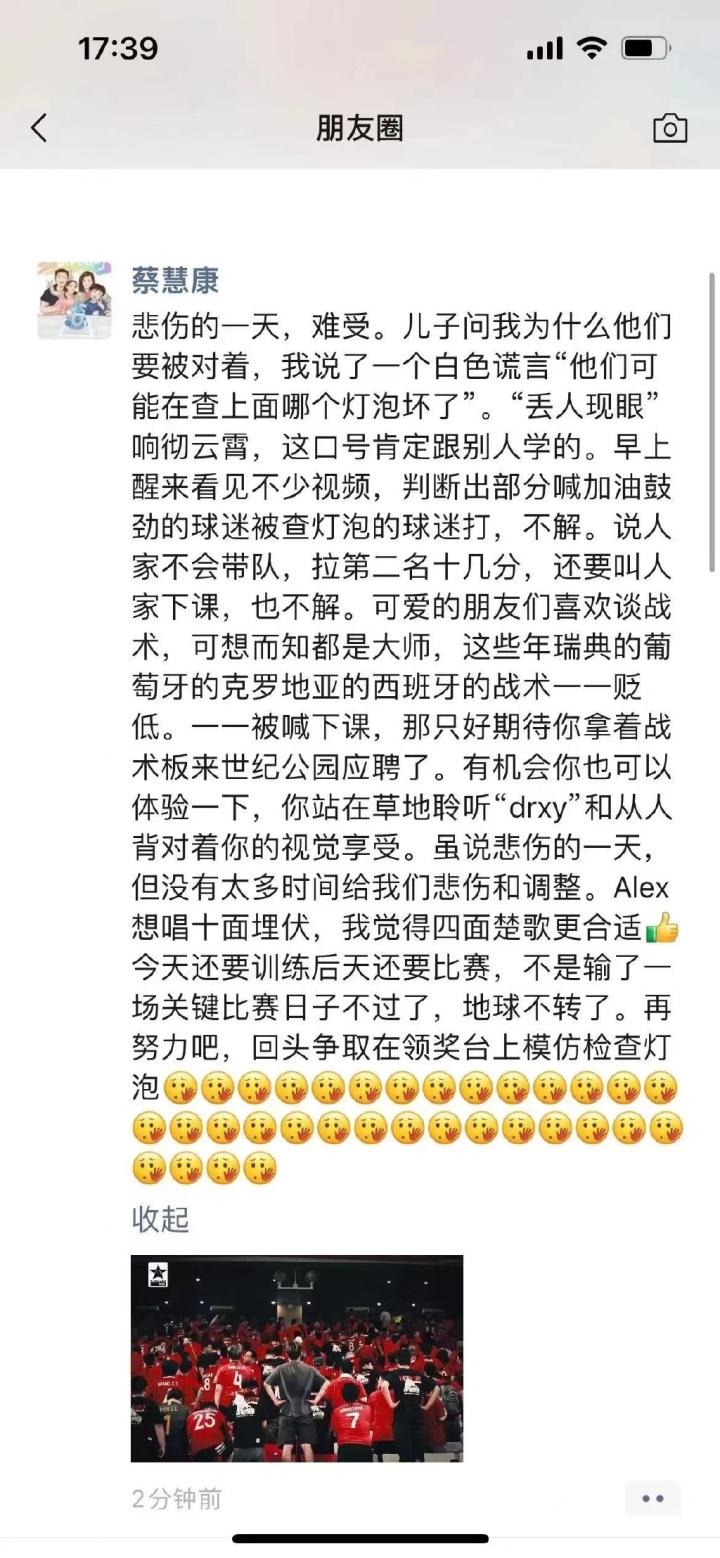This screenshot has height=1558, width=720.
Task: View the attached photo of the team
Action: pos(297,1358)
